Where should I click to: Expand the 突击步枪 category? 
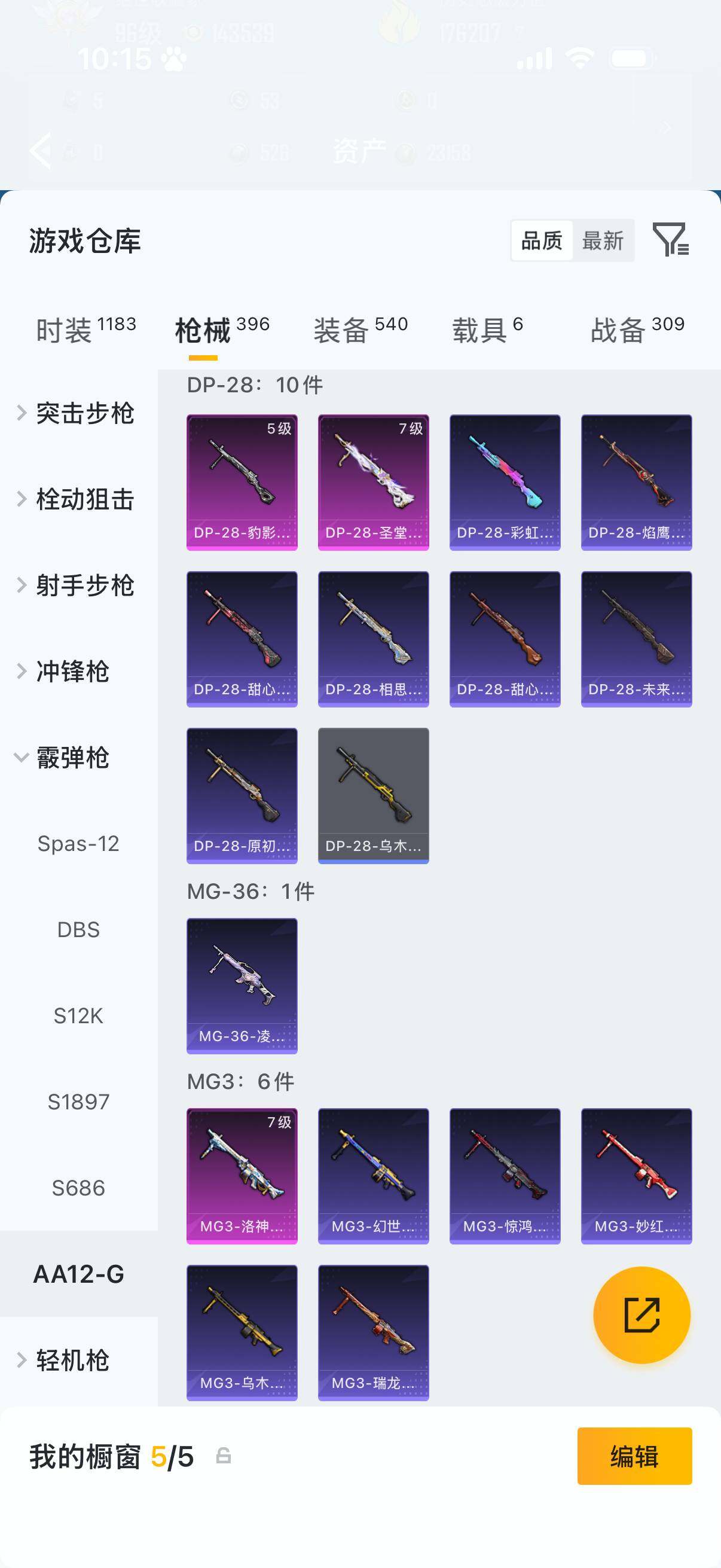tap(77, 413)
